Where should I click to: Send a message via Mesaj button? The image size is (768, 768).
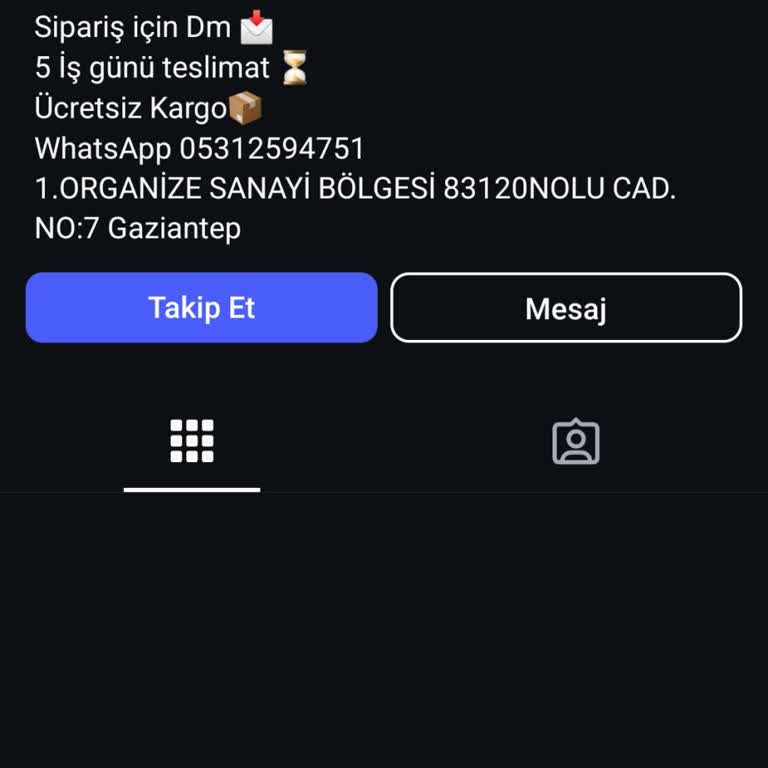point(566,308)
